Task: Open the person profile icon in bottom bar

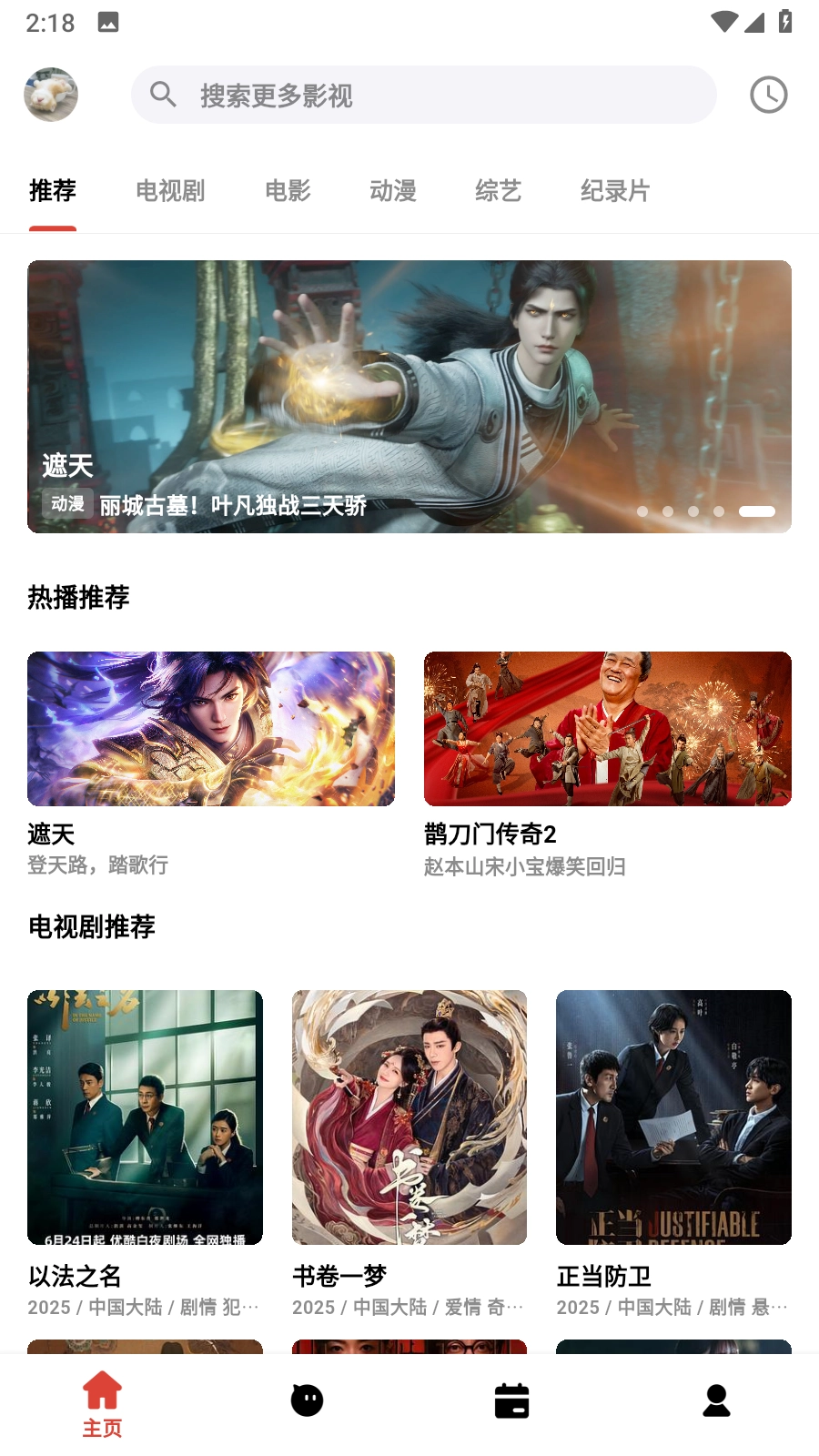Action: pos(716,1400)
